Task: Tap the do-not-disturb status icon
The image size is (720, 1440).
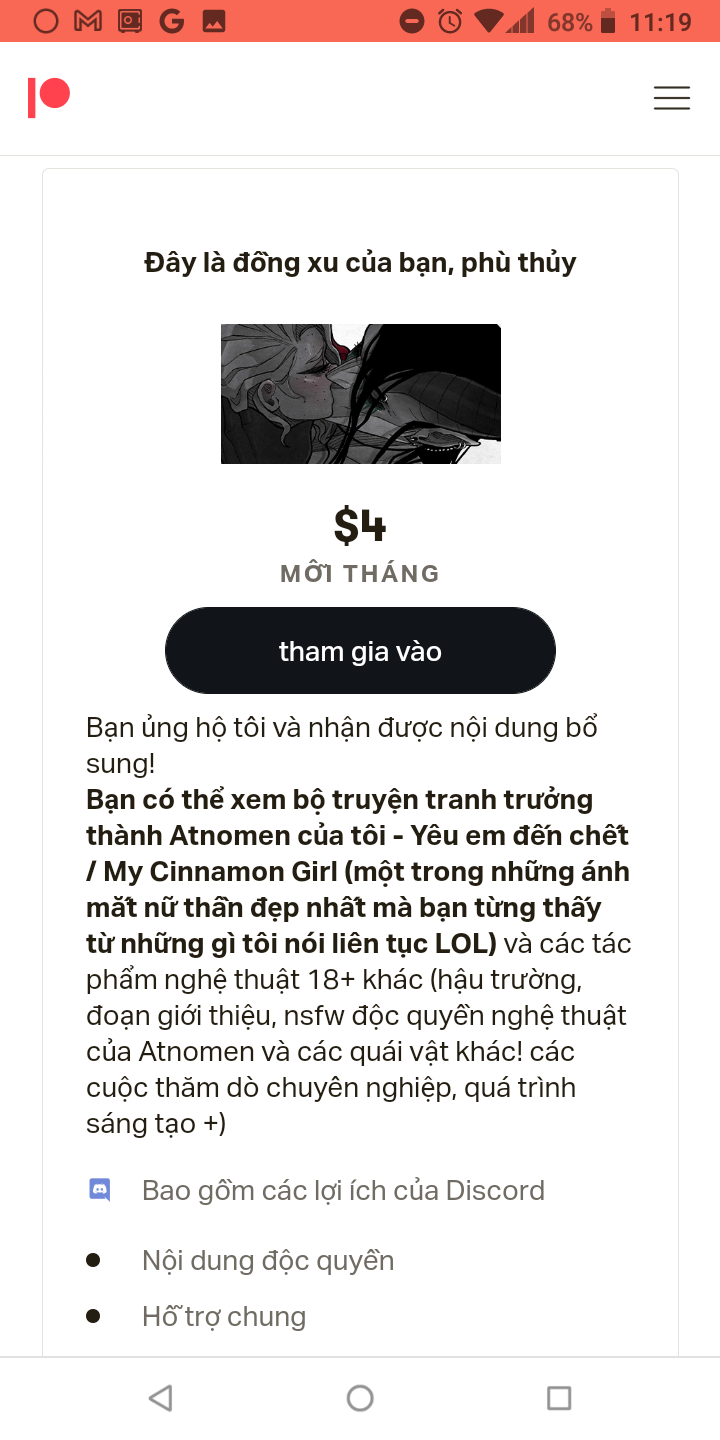Action: [412, 19]
